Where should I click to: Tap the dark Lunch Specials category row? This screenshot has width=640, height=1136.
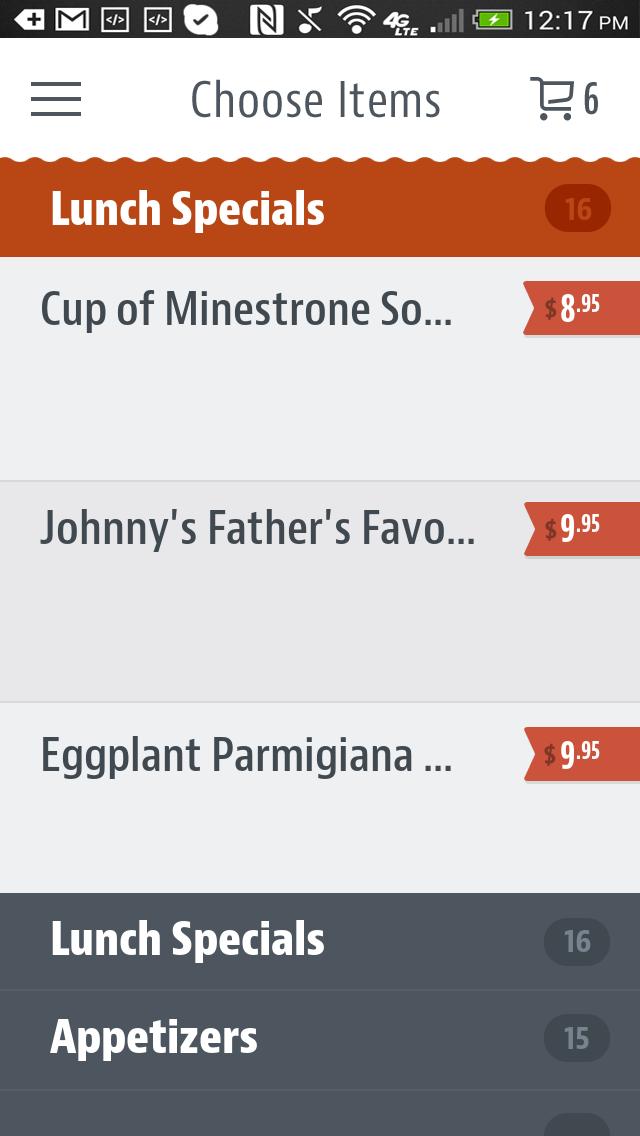point(320,941)
